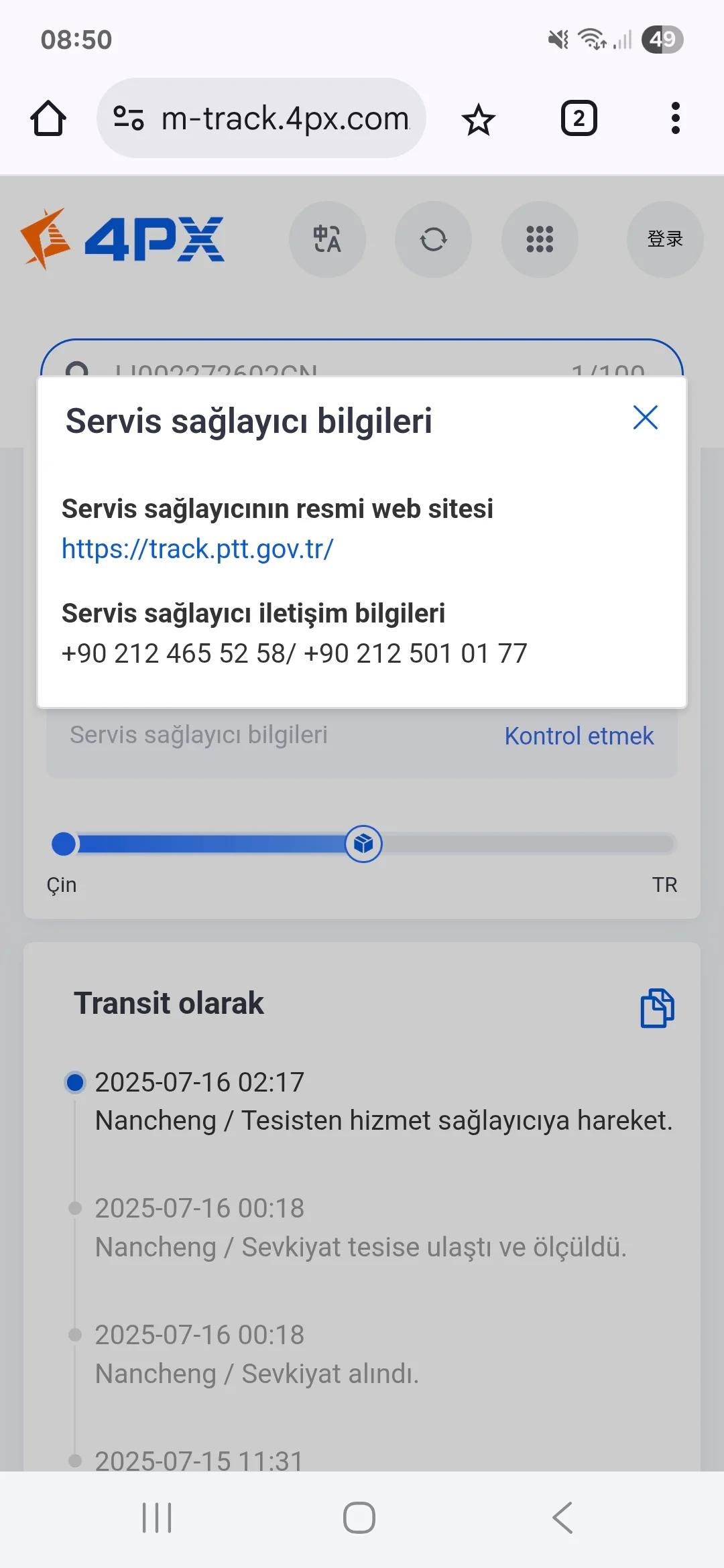Copy the Transit olarak tracking details
724x1568 pixels.
[657, 1007]
